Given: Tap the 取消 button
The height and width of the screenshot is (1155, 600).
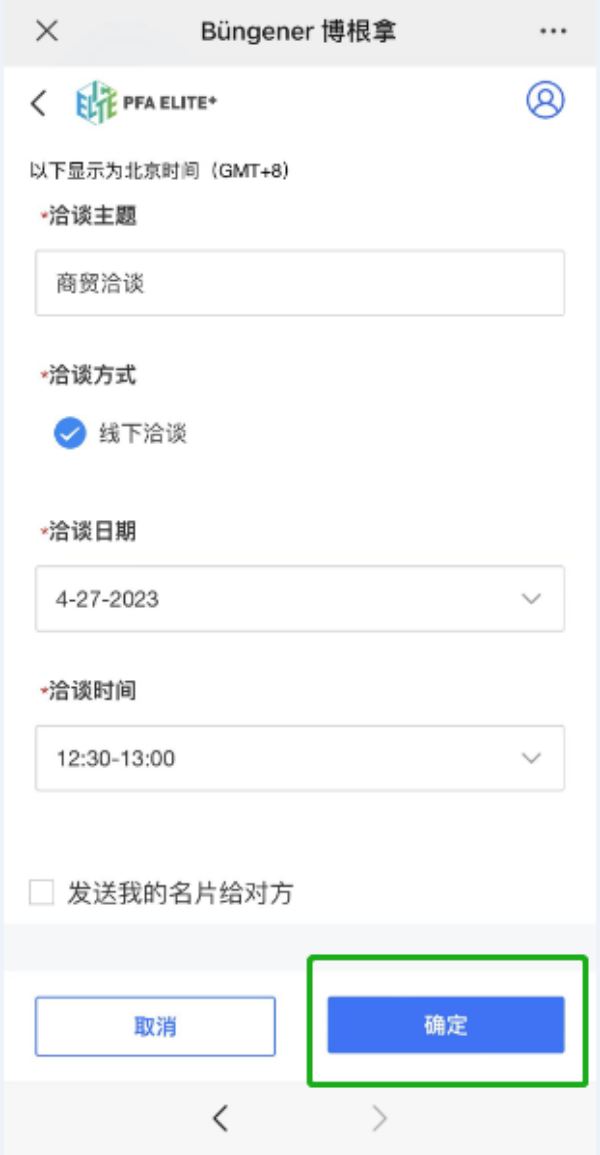Looking at the screenshot, I should pyautogui.click(x=155, y=1026).
